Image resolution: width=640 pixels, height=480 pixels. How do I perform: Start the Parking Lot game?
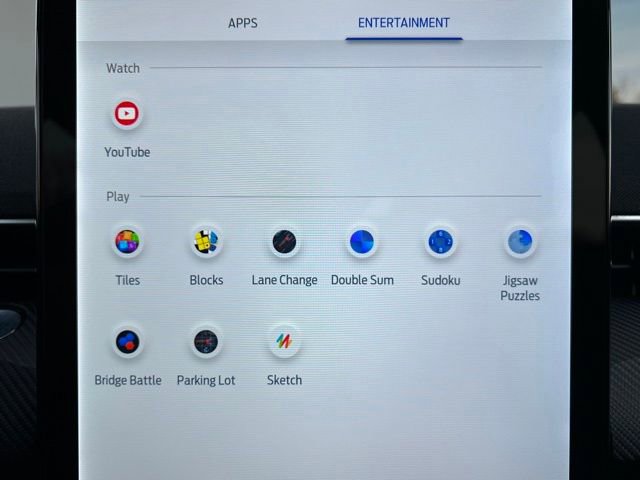(206, 342)
